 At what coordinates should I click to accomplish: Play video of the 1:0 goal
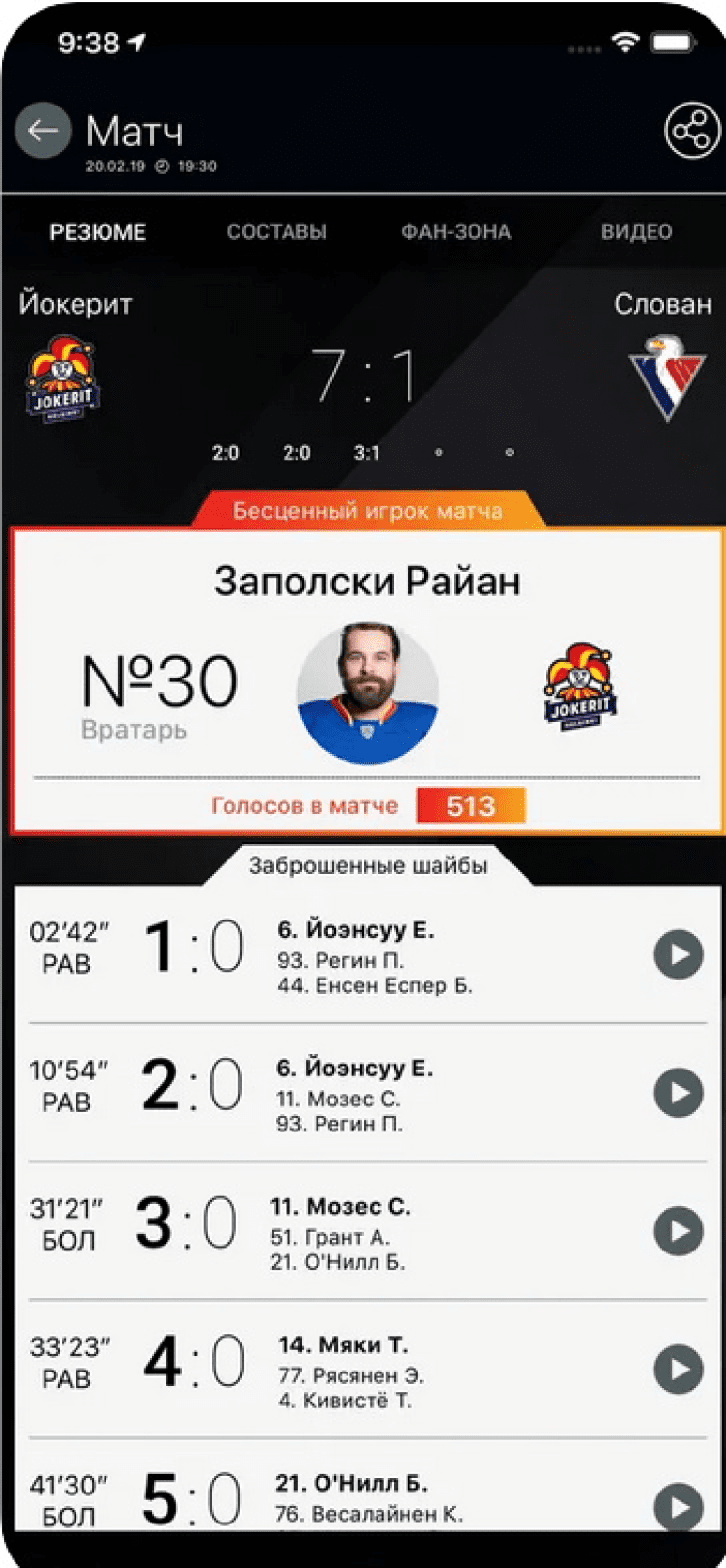[x=679, y=954]
